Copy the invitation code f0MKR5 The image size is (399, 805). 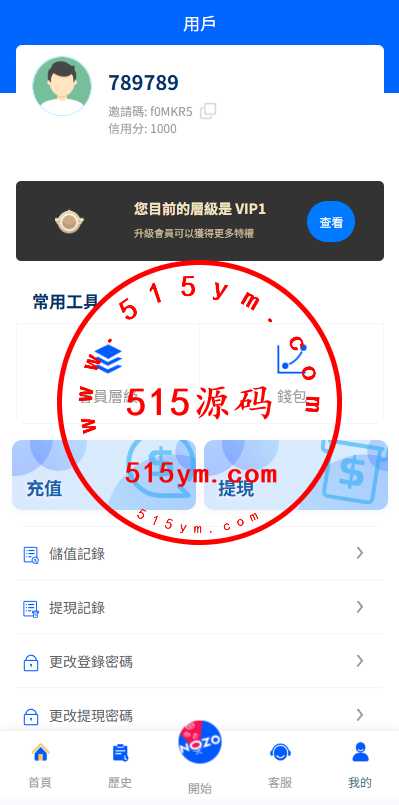coord(208,111)
